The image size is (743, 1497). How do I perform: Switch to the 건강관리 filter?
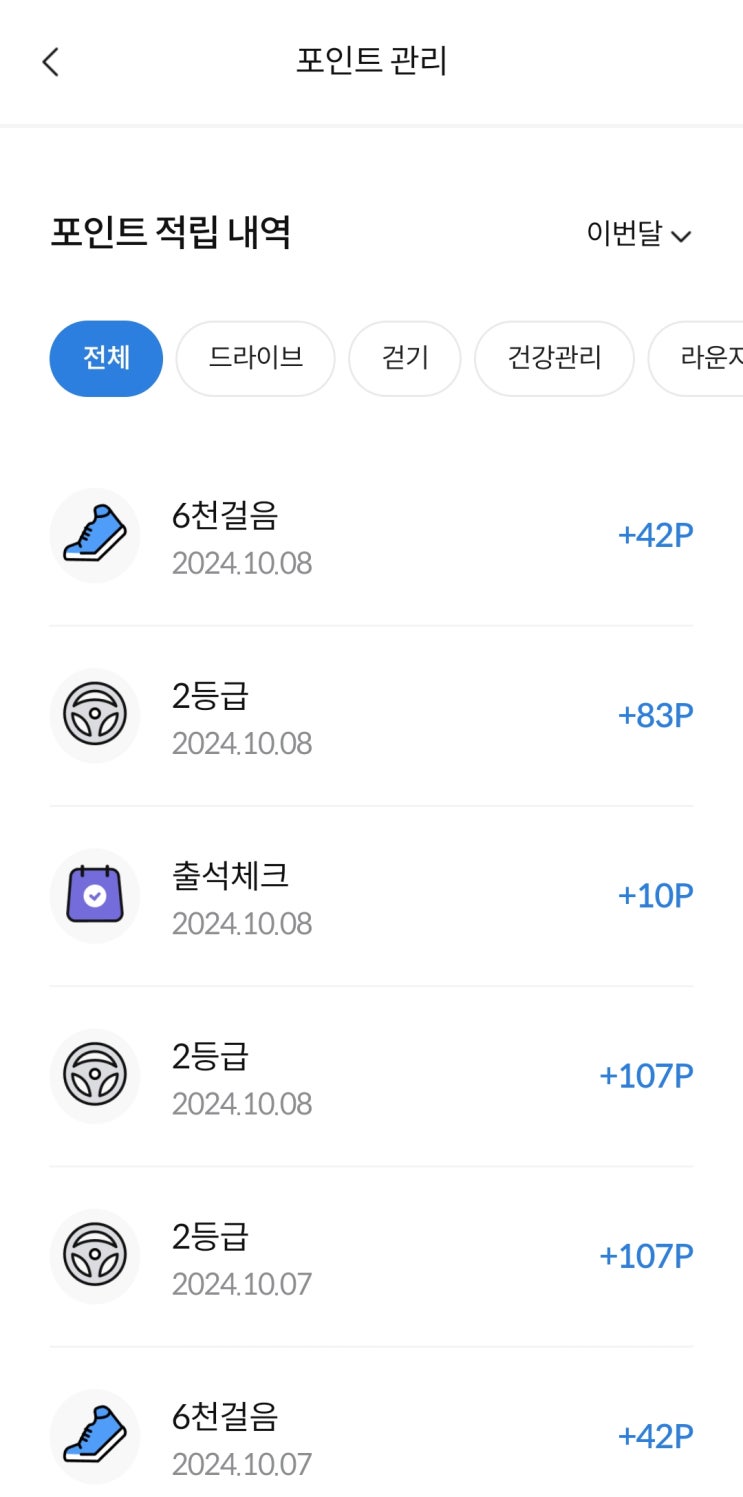(554, 358)
